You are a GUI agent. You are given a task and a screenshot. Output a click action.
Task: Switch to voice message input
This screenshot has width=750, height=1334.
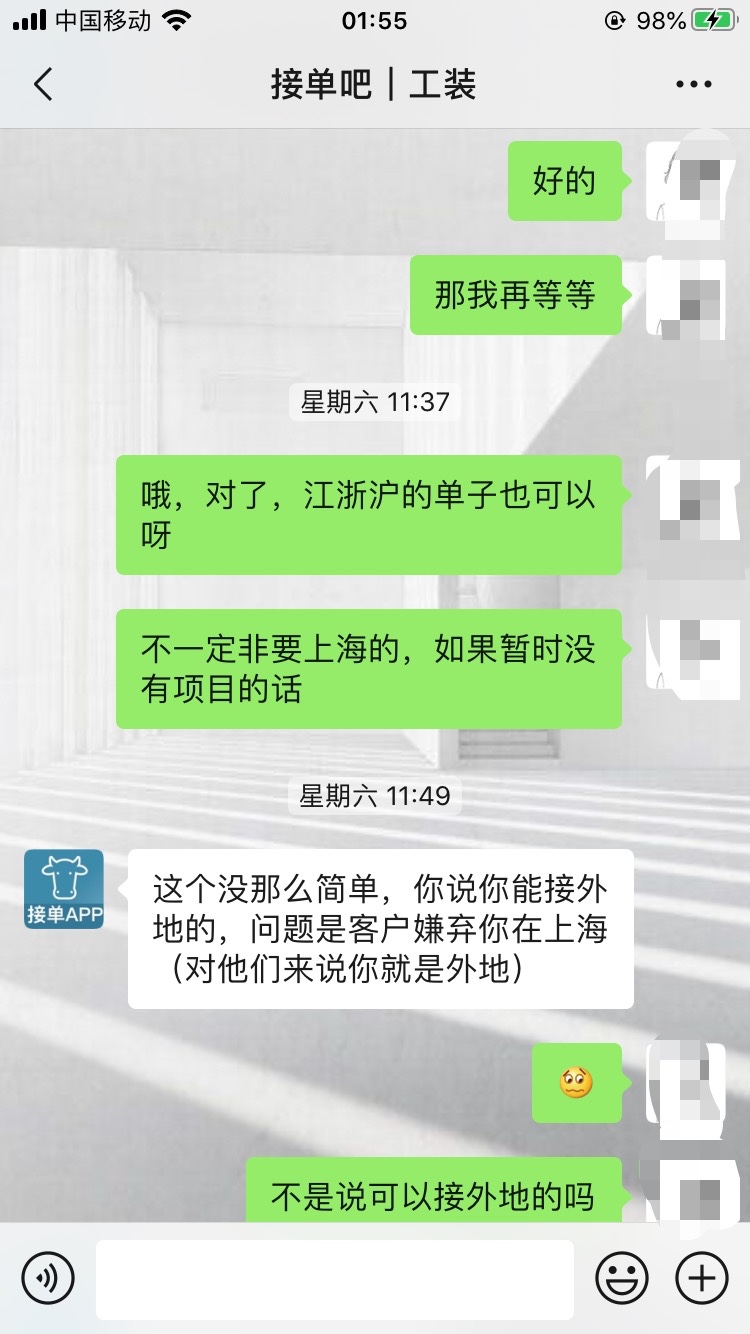[x=48, y=1278]
